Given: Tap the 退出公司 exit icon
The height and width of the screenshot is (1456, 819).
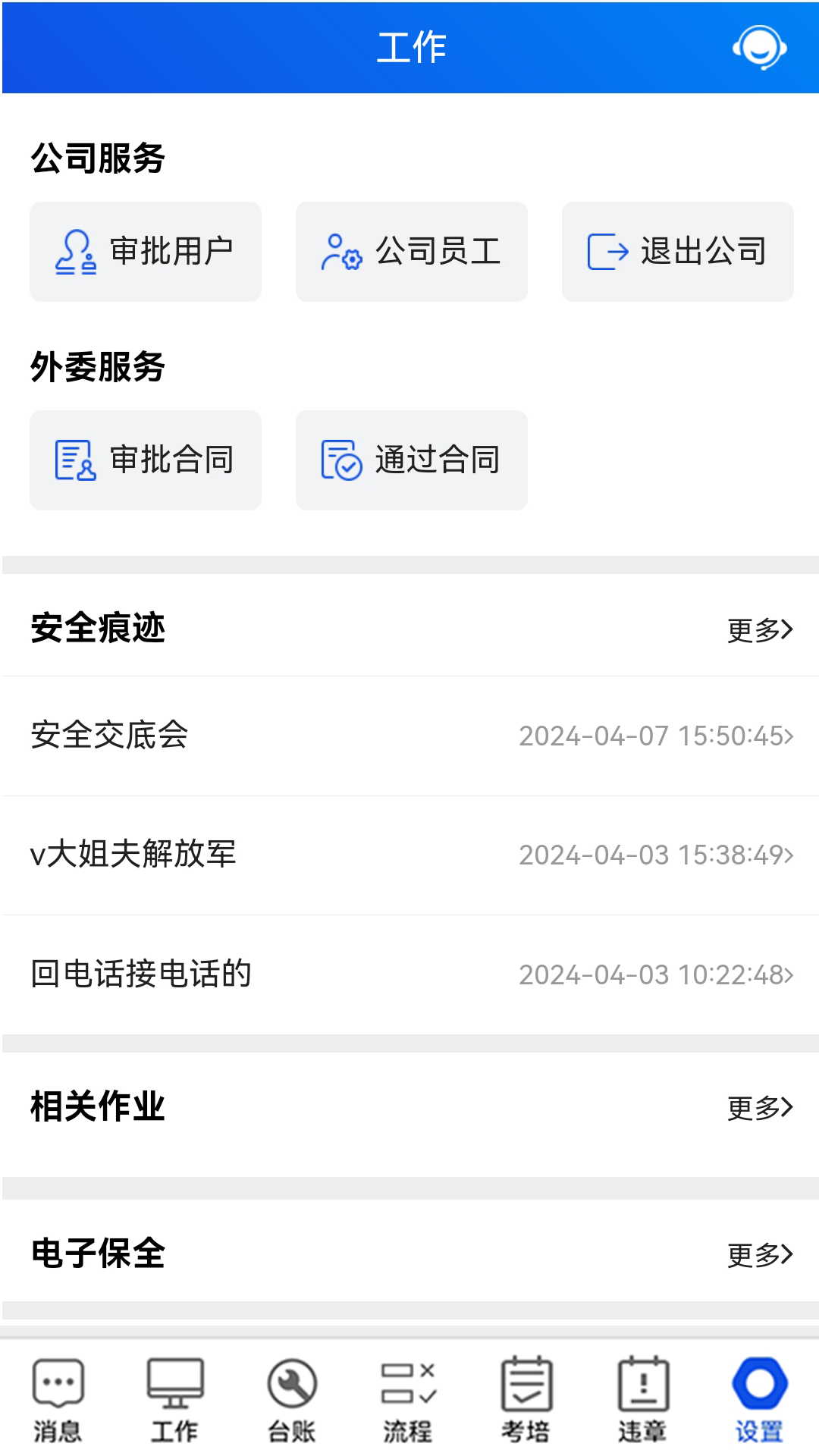Looking at the screenshot, I should point(606,251).
